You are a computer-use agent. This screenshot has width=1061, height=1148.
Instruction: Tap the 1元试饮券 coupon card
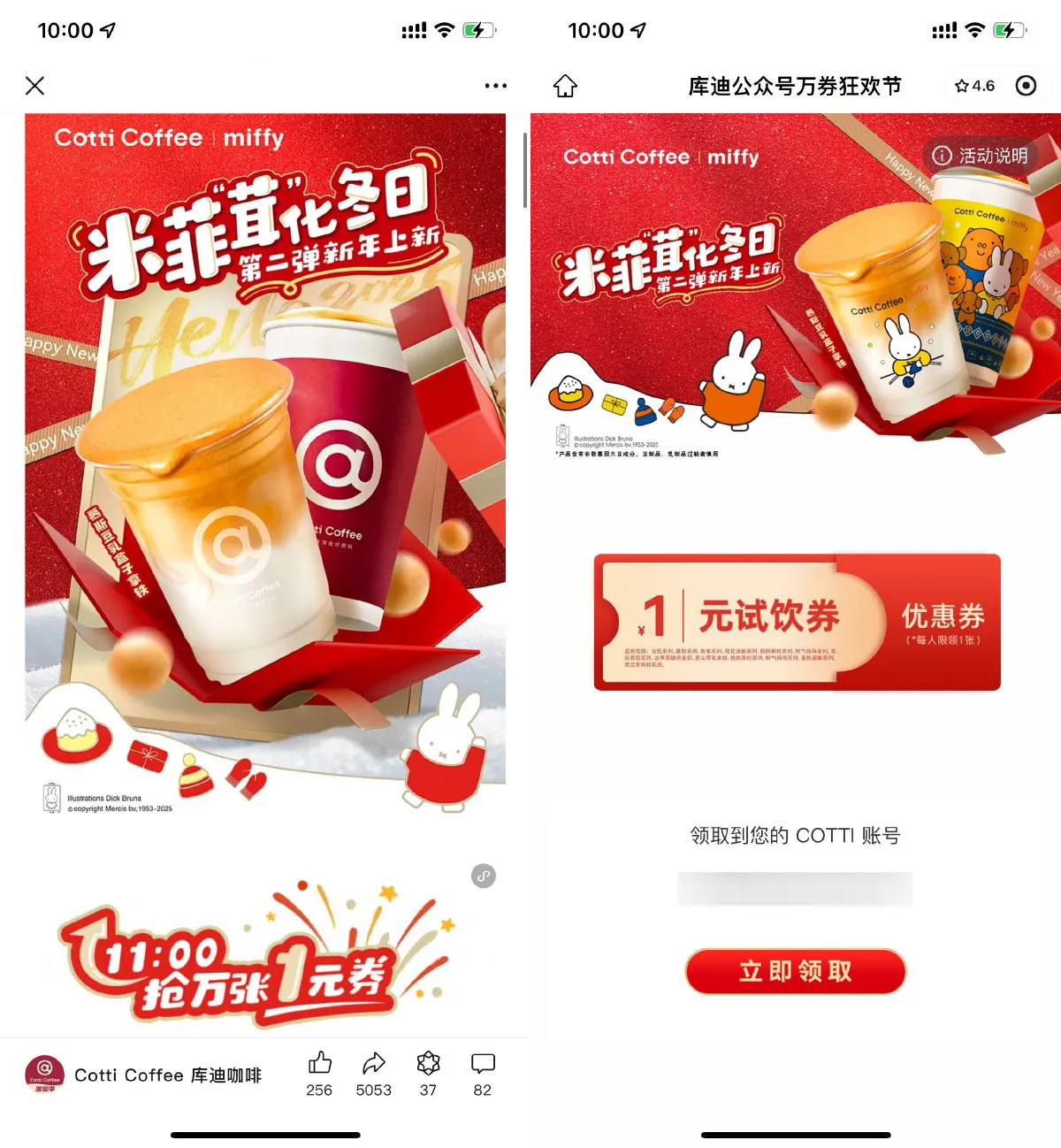click(796, 621)
